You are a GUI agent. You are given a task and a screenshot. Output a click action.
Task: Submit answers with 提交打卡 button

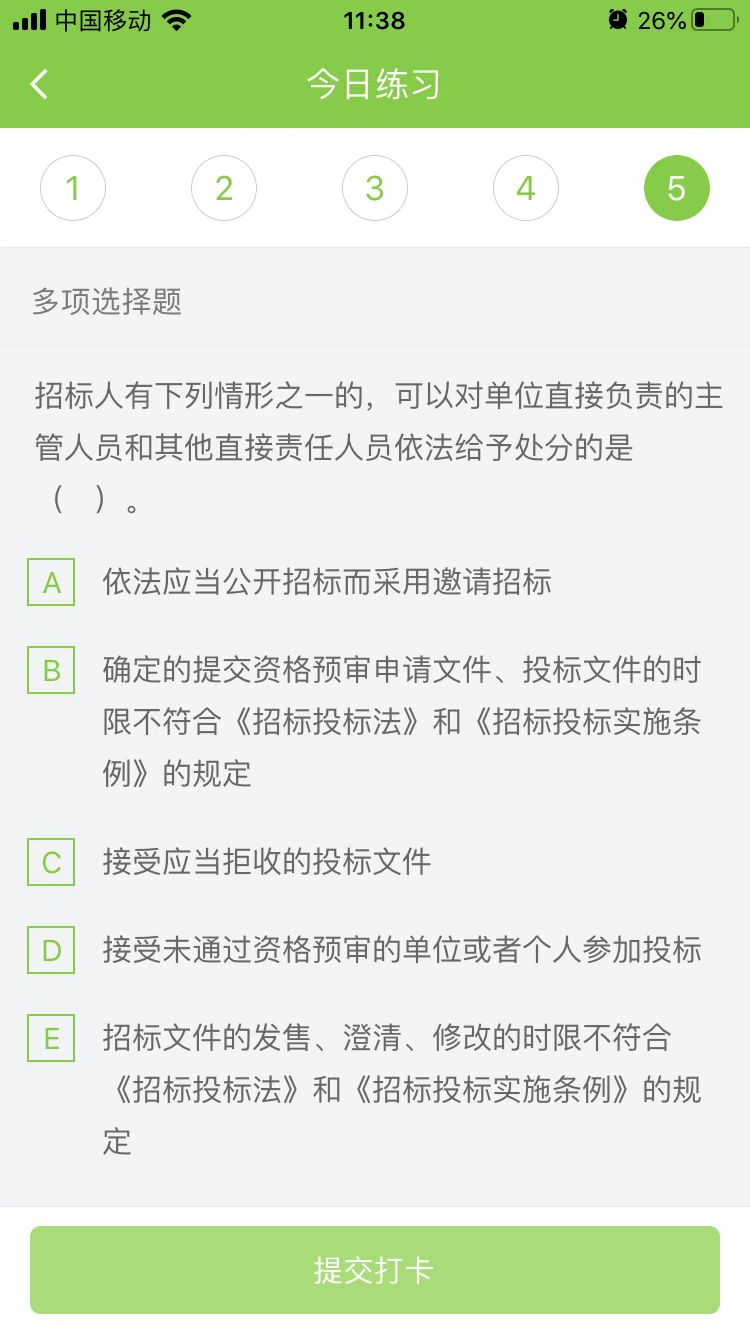[x=375, y=1270]
